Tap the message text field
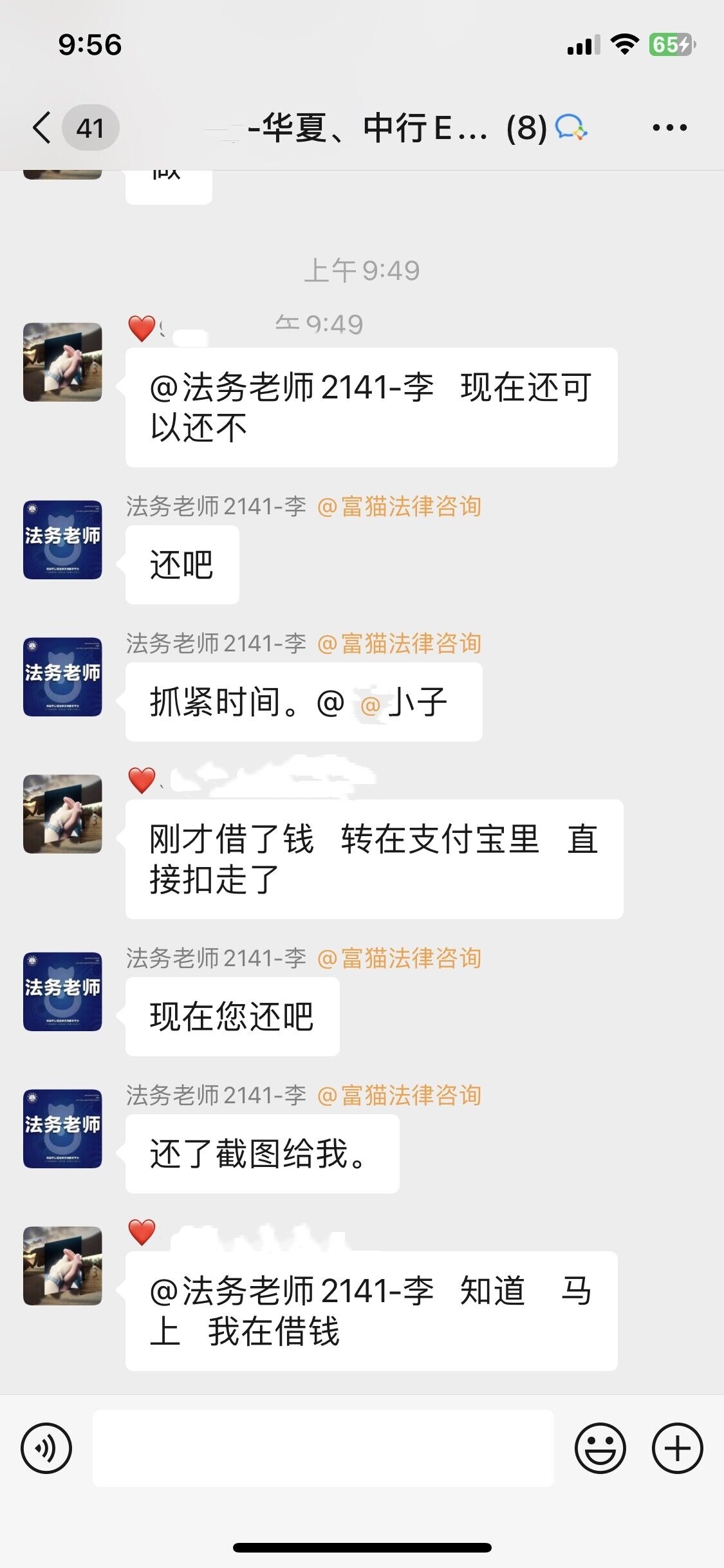 coord(323,1448)
